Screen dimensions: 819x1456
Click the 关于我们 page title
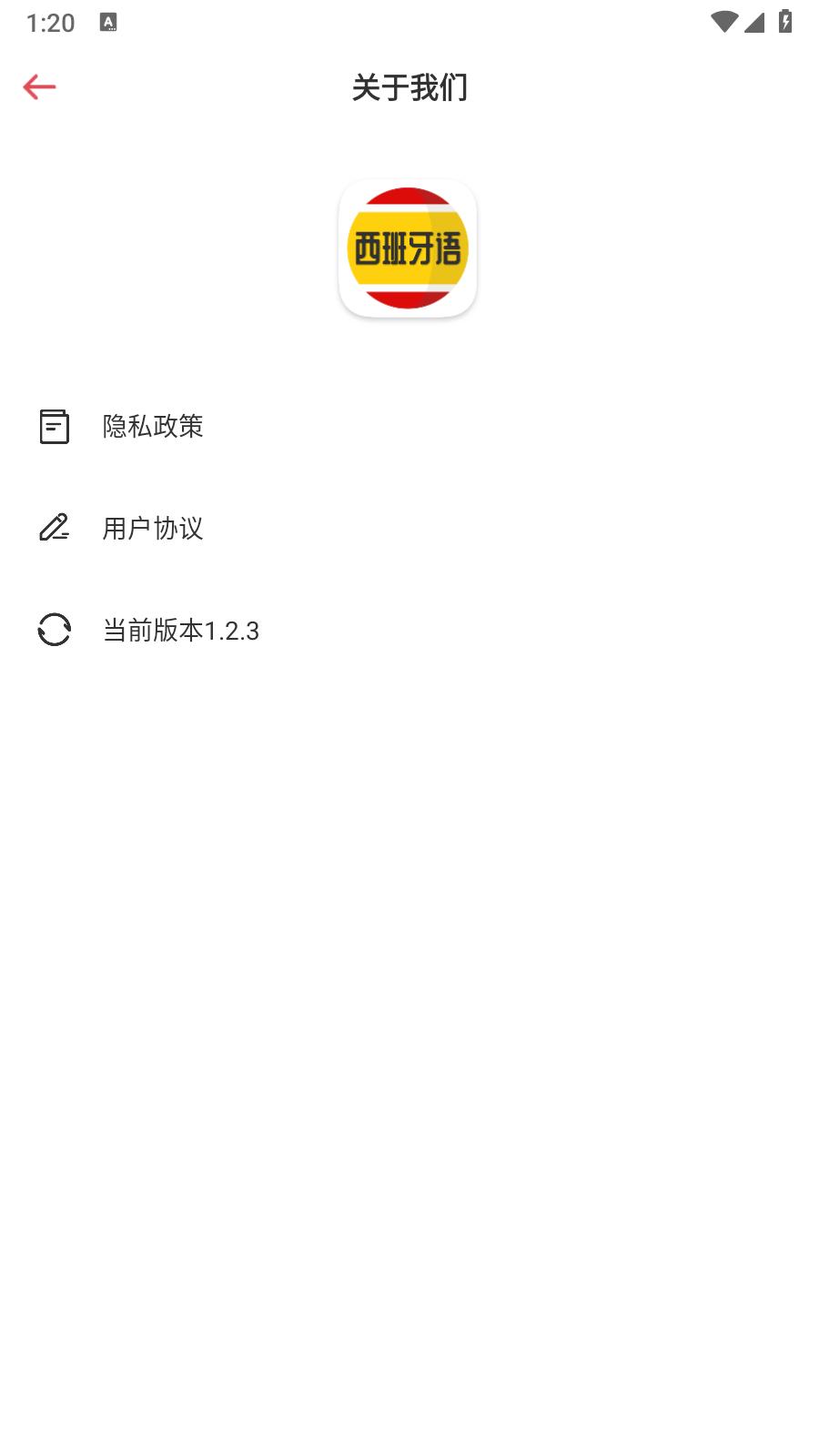click(409, 88)
